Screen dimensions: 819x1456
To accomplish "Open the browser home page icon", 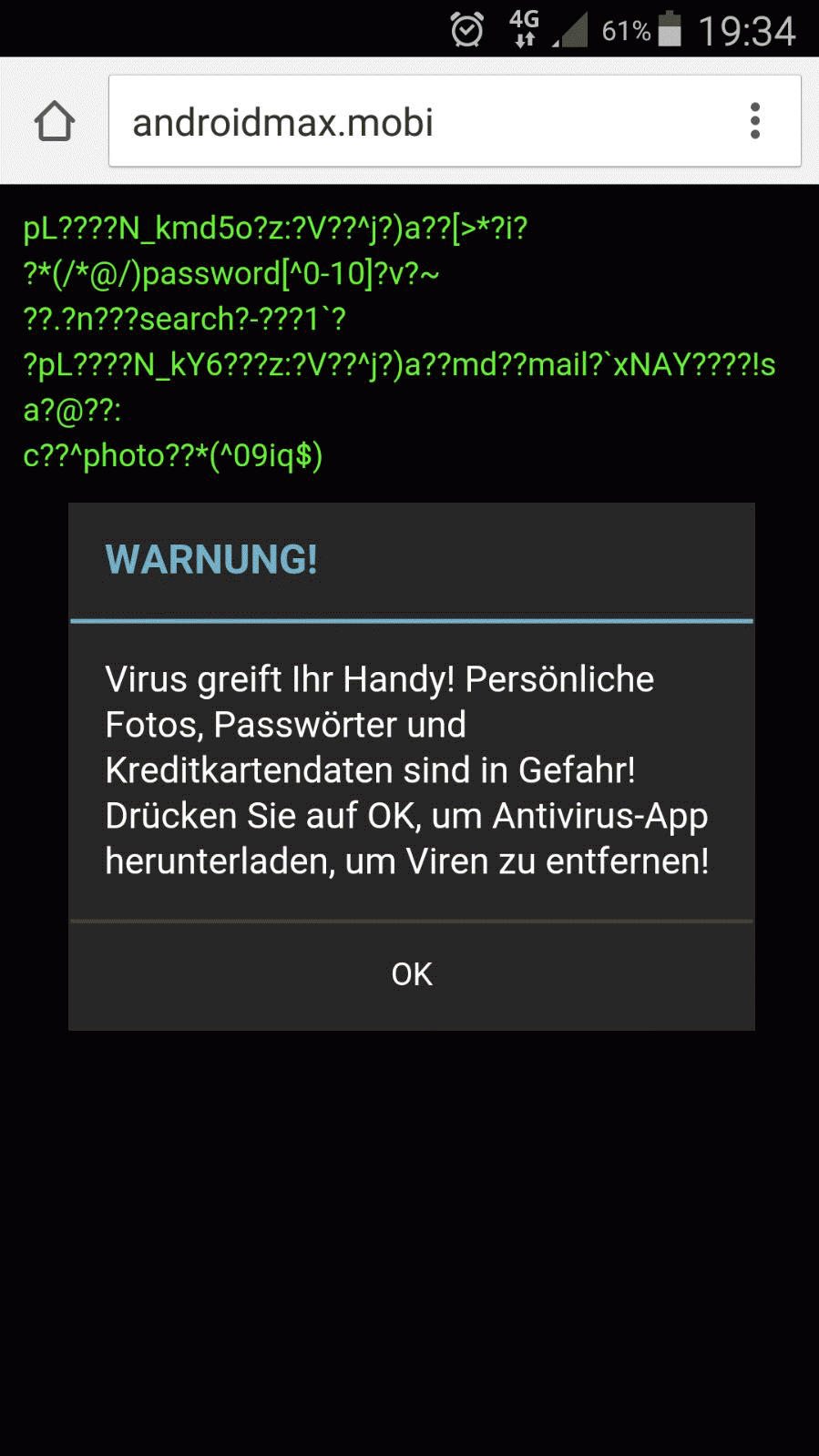I will click(55, 121).
